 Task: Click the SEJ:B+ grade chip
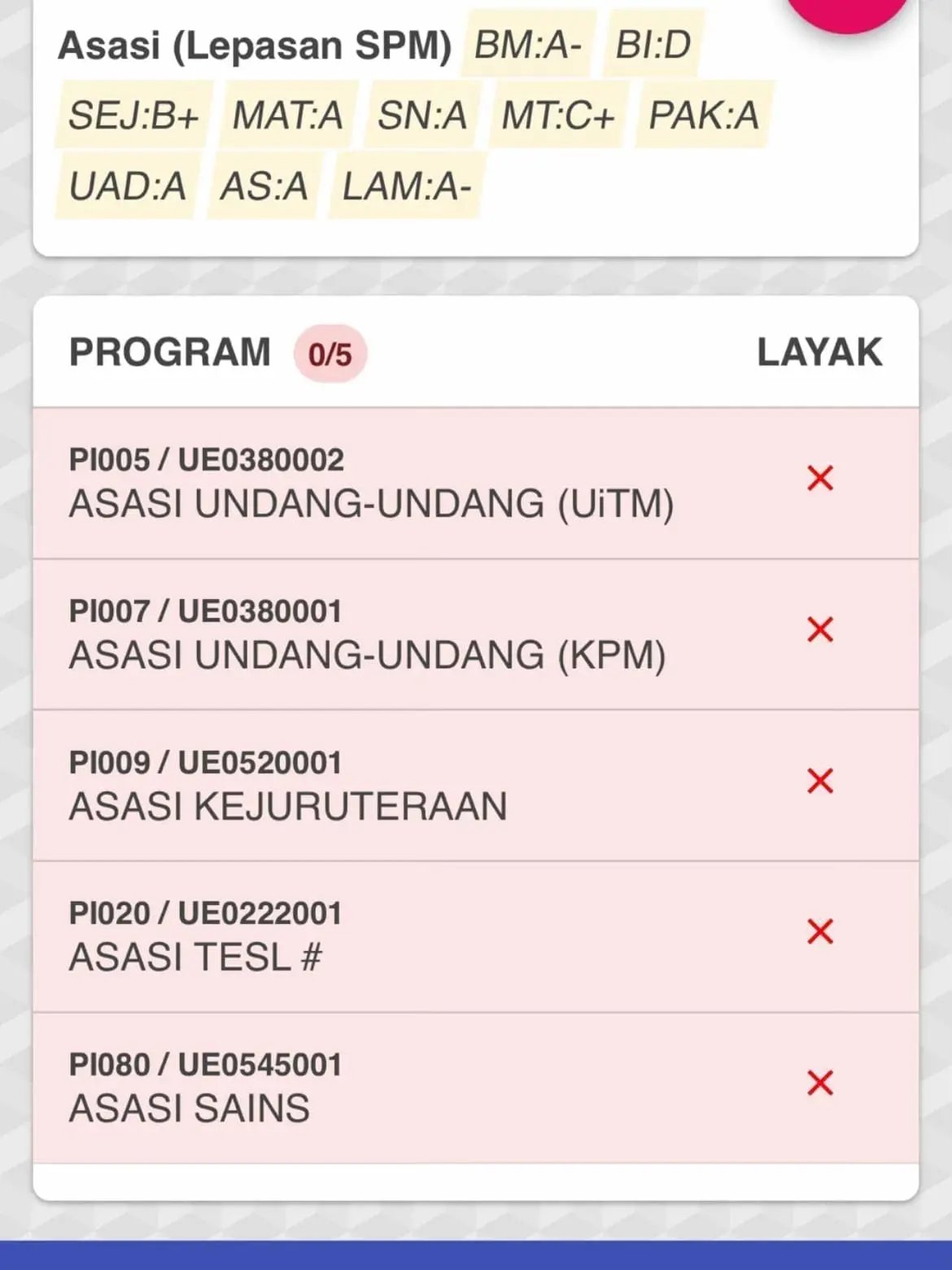pyautogui.click(x=134, y=116)
